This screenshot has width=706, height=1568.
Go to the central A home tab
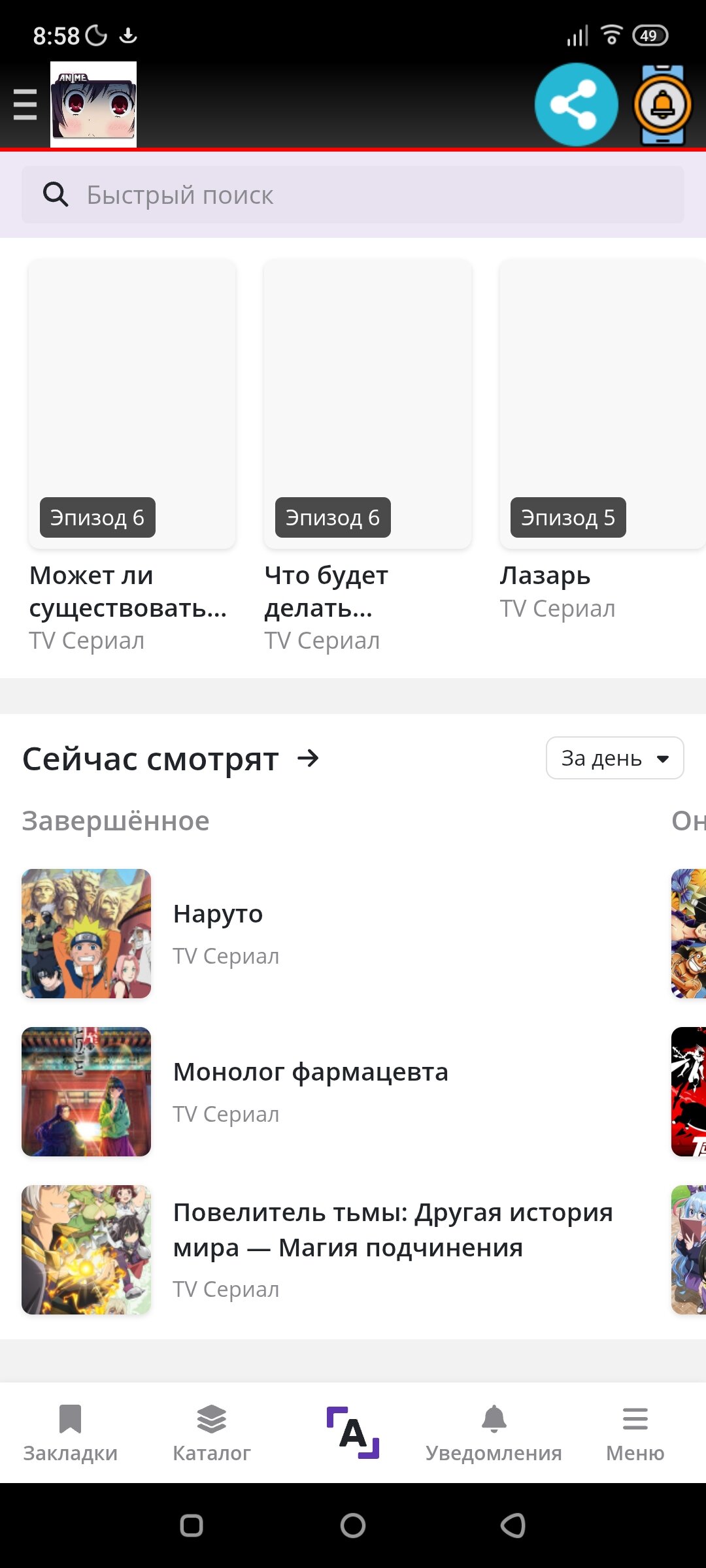353,1433
